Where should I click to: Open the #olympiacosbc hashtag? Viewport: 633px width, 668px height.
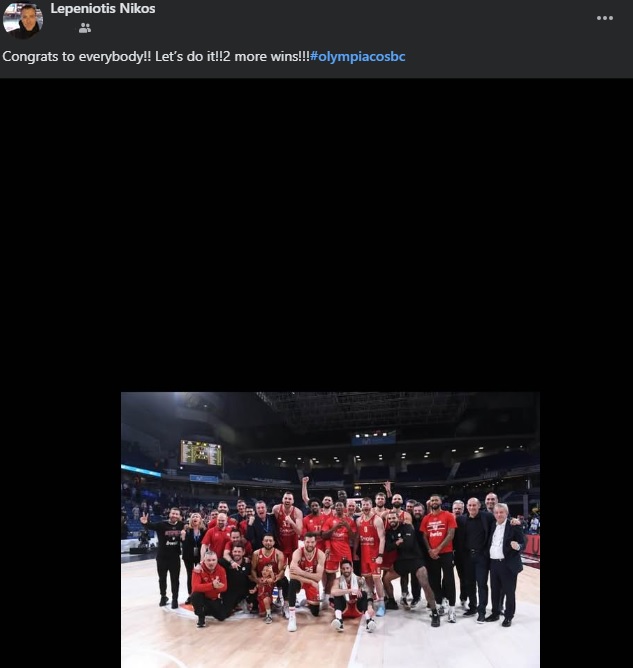(357, 56)
